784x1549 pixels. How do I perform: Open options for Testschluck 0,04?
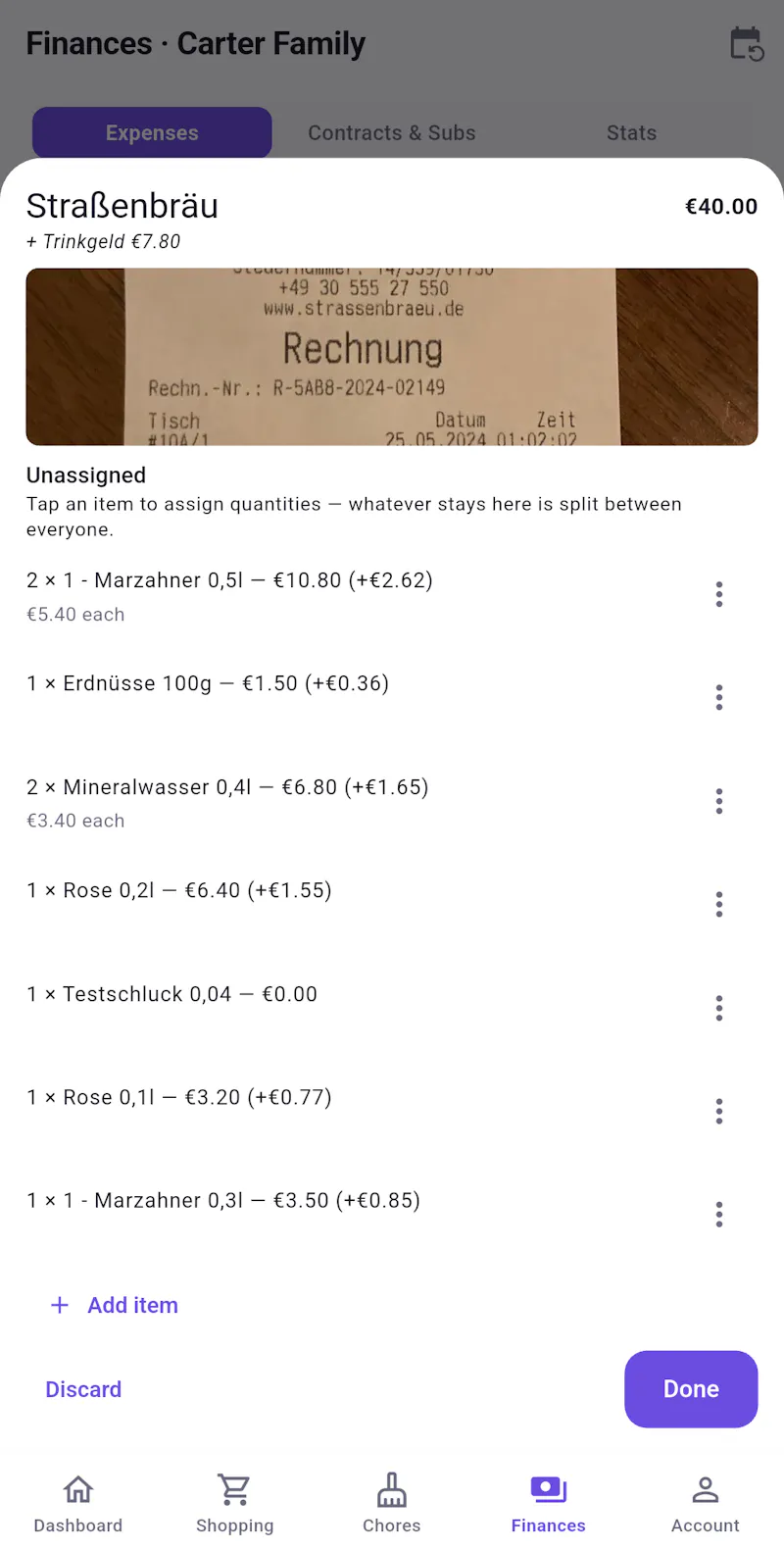pyautogui.click(x=719, y=1008)
